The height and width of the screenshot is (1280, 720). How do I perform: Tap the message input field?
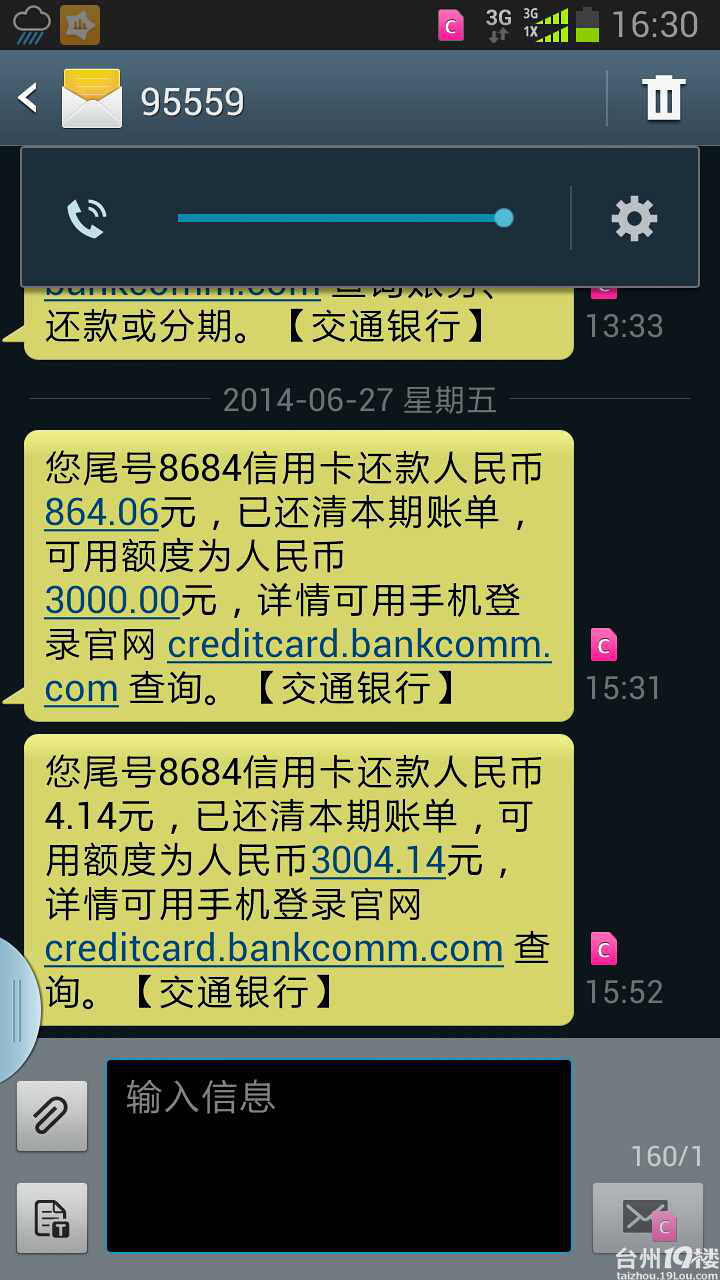coord(338,1155)
